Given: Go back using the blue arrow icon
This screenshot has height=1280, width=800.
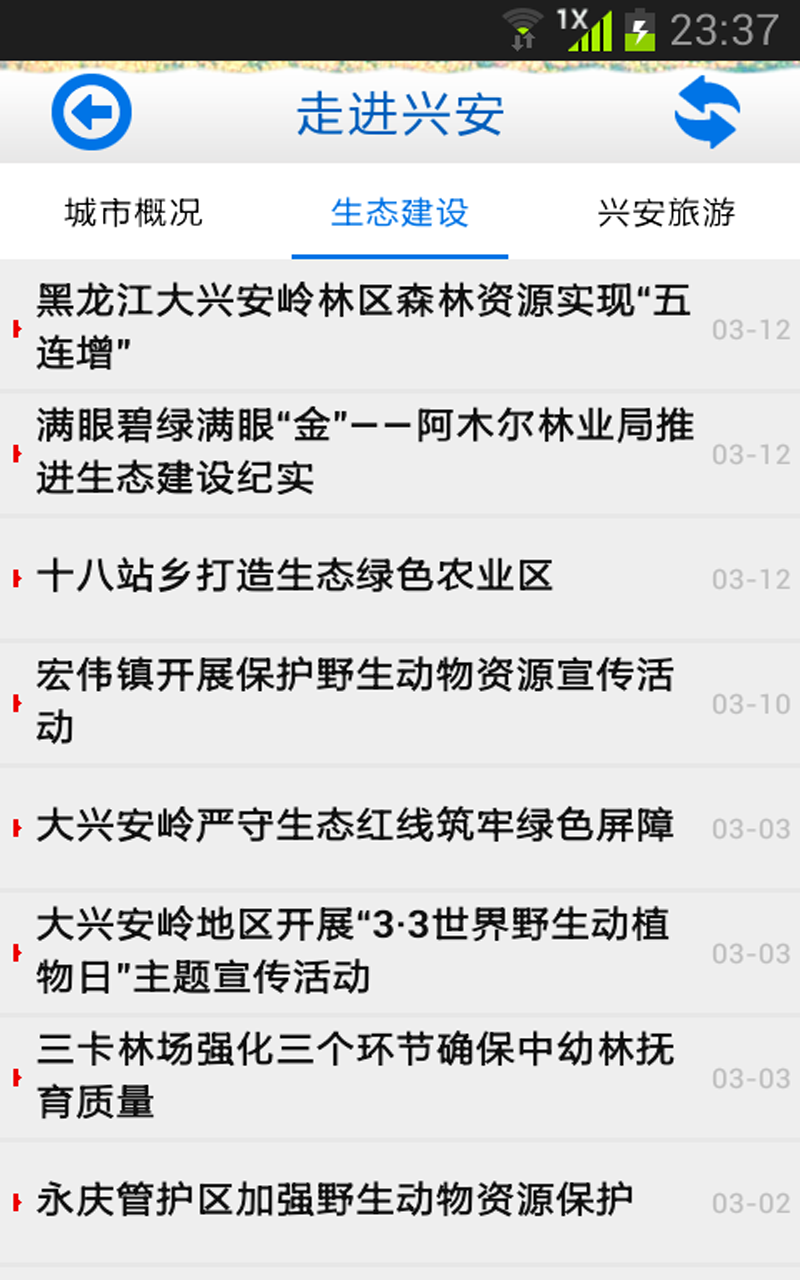Looking at the screenshot, I should coord(92,112).
